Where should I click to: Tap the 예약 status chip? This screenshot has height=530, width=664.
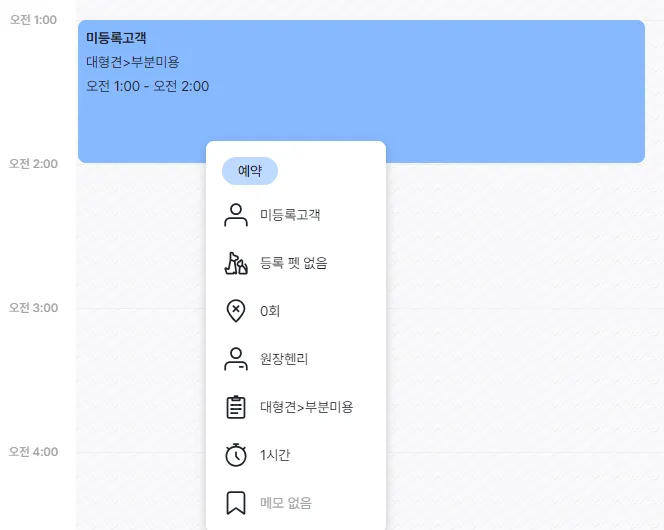pyautogui.click(x=249, y=171)
